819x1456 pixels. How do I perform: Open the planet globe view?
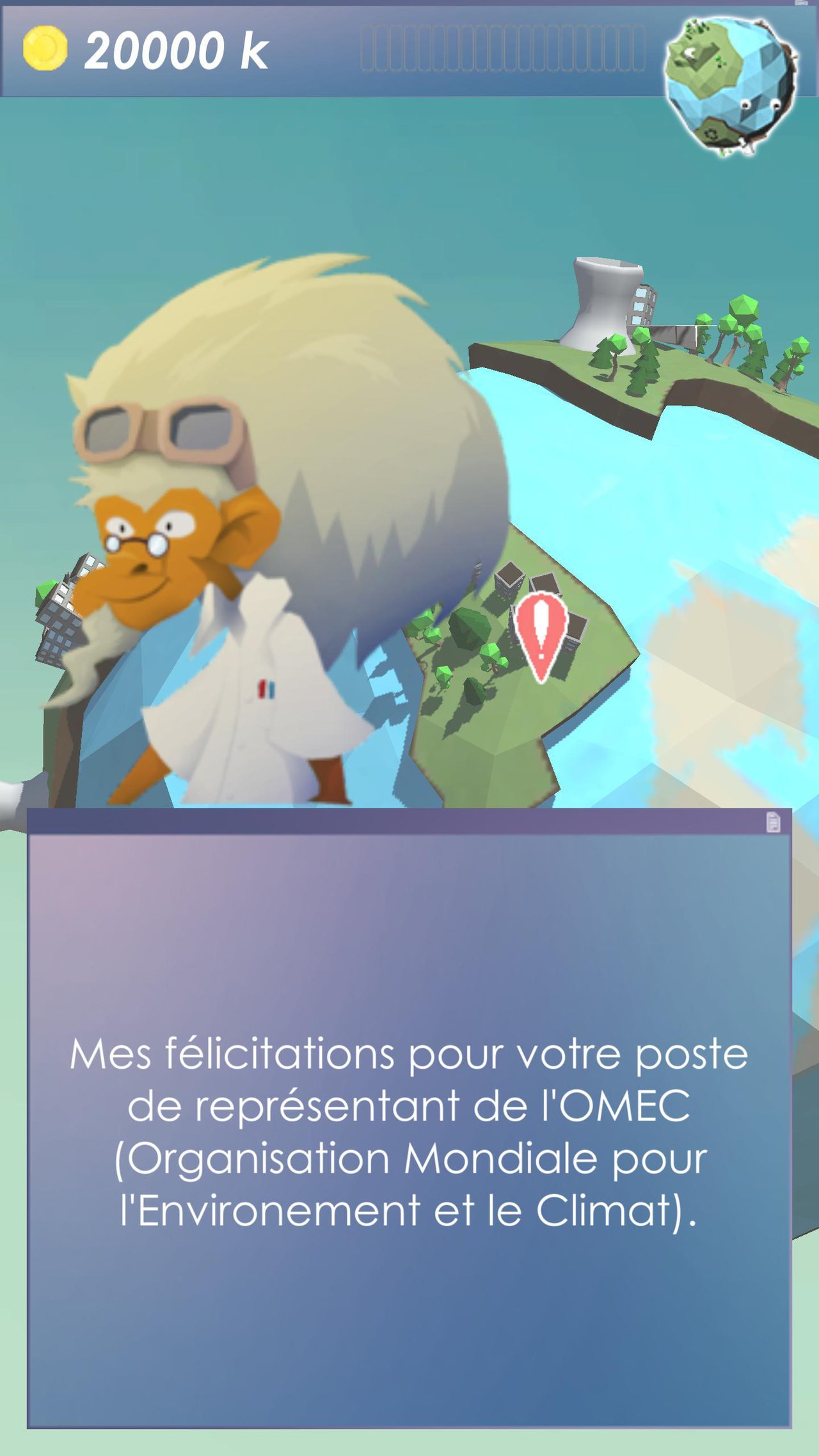(x=731, y=84)
